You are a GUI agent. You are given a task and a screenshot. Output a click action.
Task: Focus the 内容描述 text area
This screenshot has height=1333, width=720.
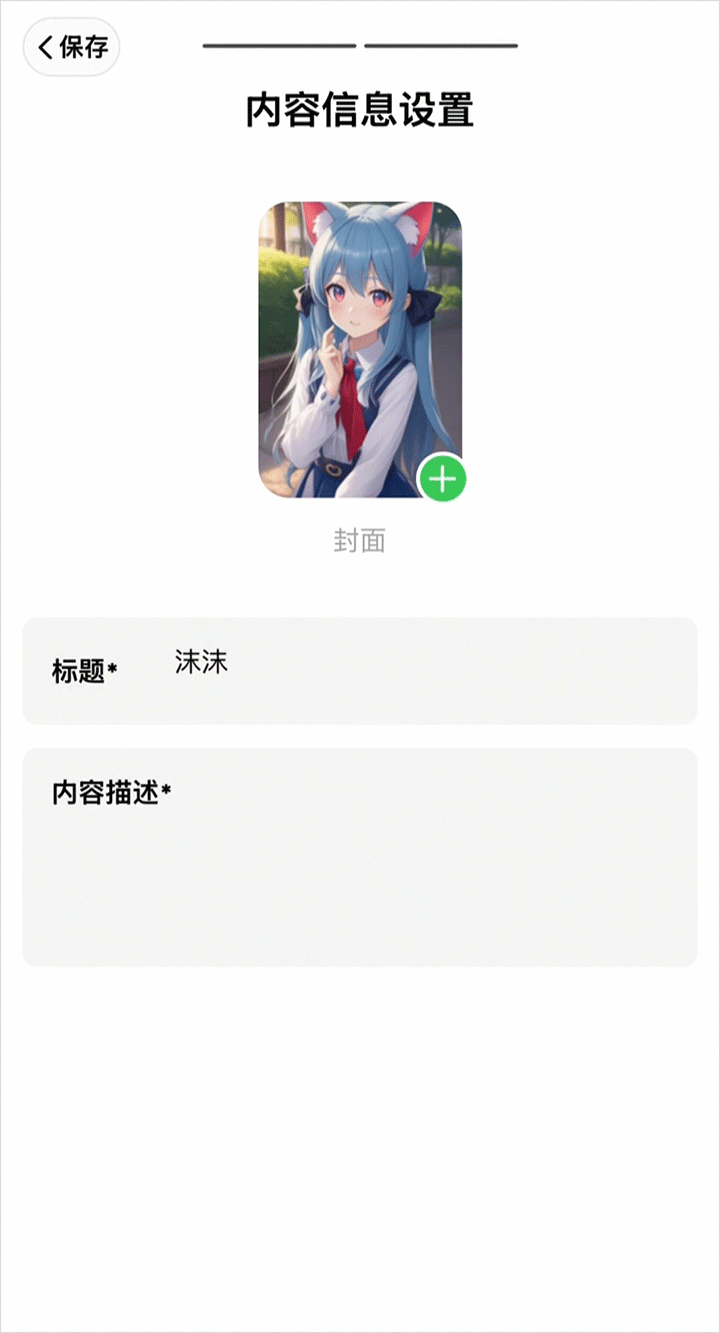(360, 857)
